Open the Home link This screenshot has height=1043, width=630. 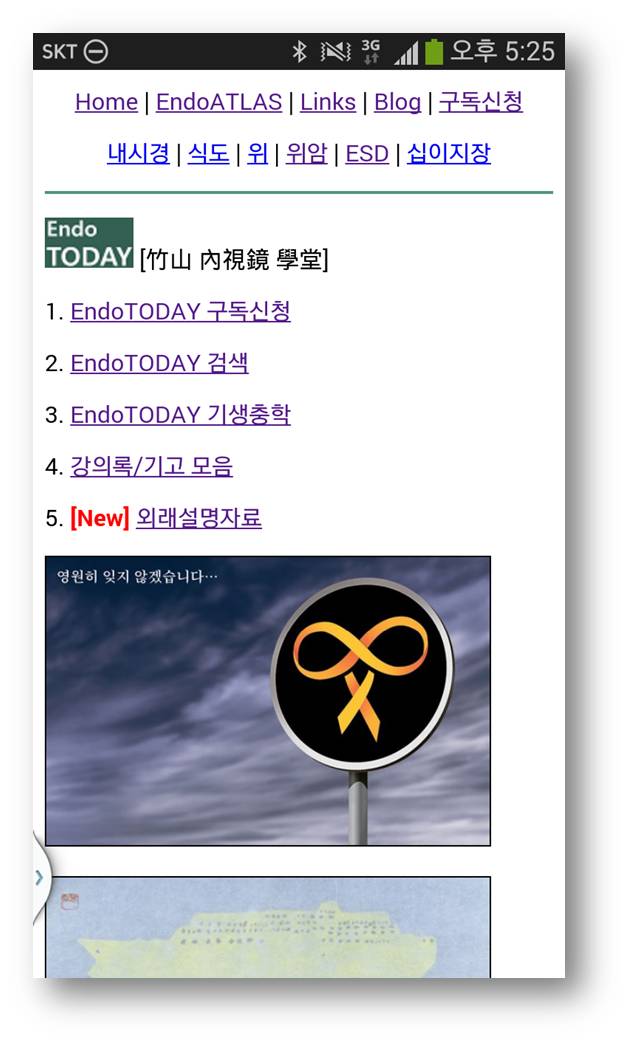106,102
